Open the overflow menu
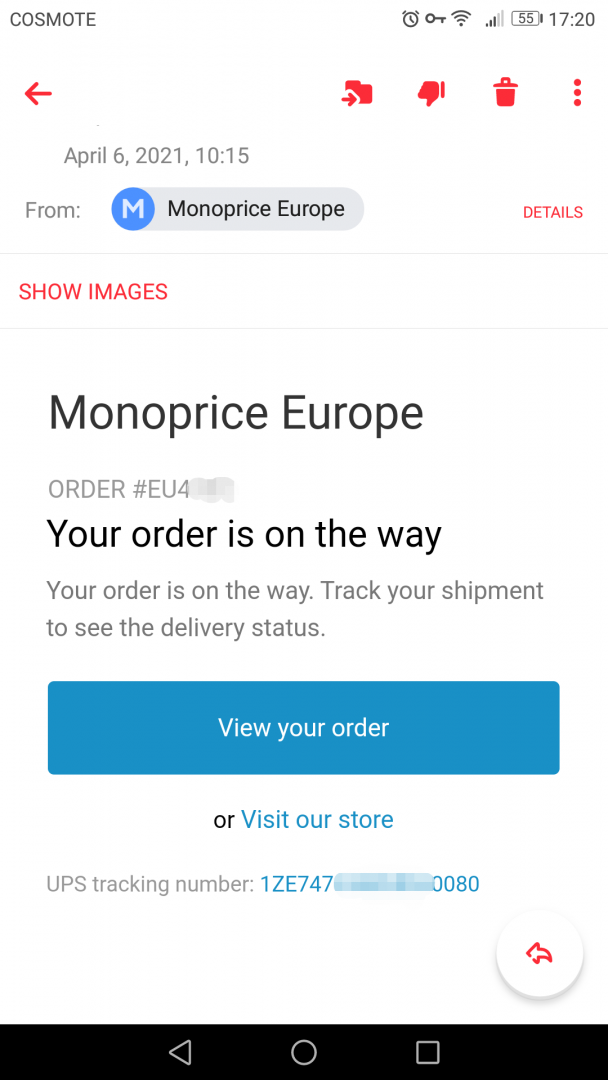The image size is (608, 1080). (577, 94)
